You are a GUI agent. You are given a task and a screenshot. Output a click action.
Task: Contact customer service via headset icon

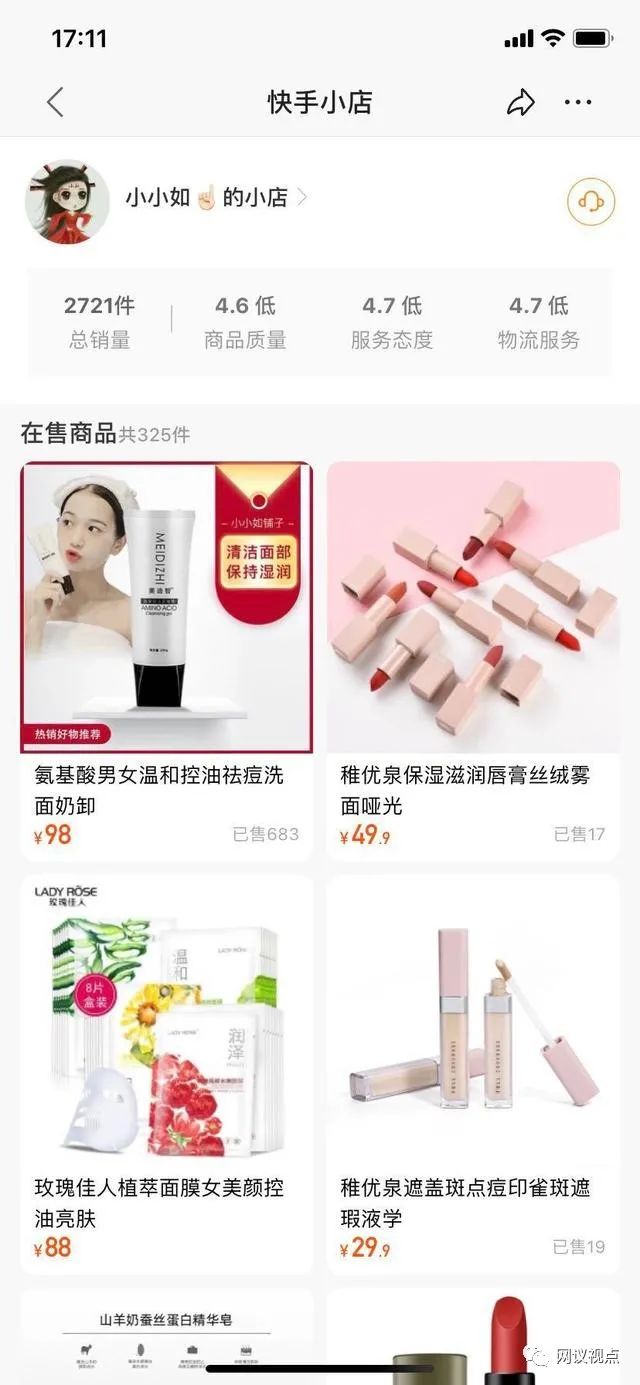(x=590, y=202)
